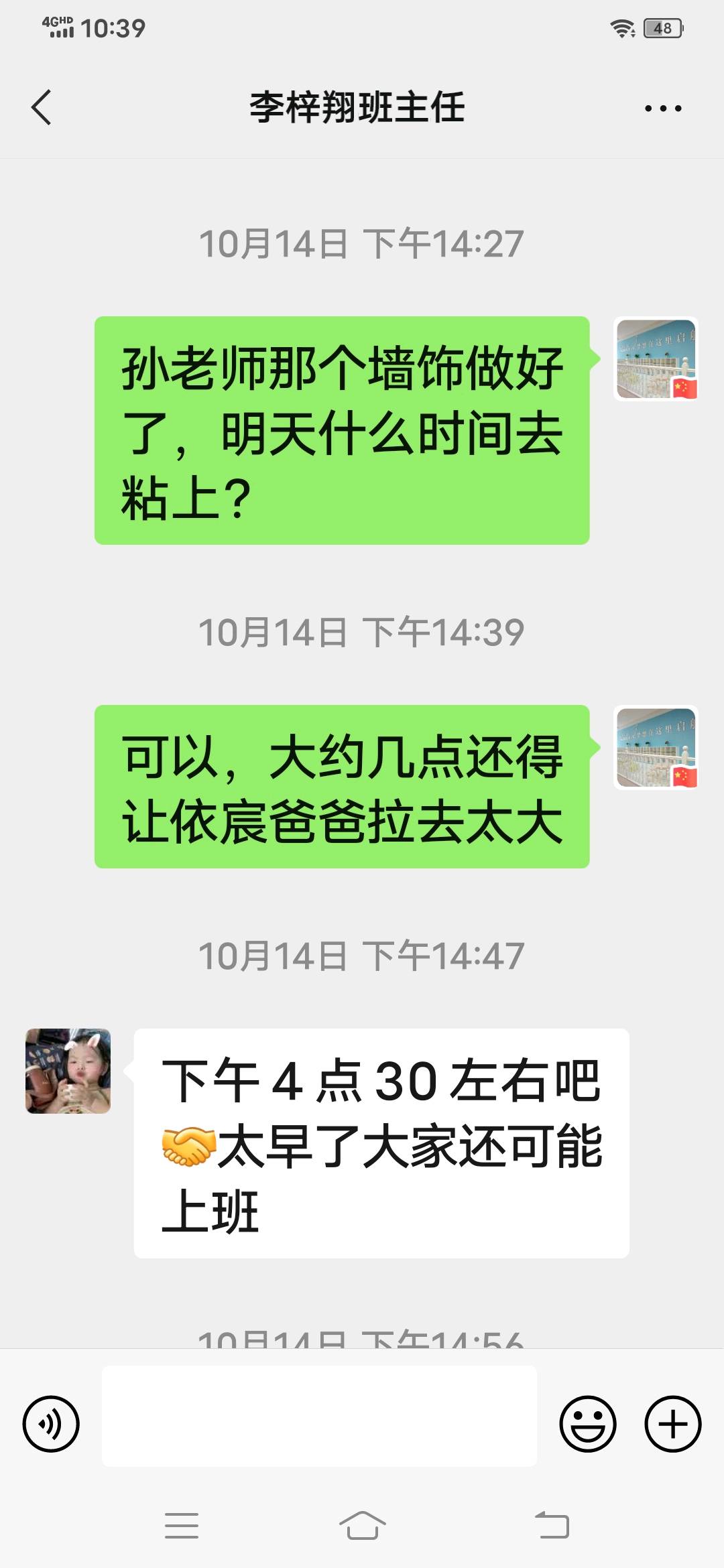Screen dimensions: 724x1568
Task: Open the emoji sticker panel
Action: point(588,1424)
